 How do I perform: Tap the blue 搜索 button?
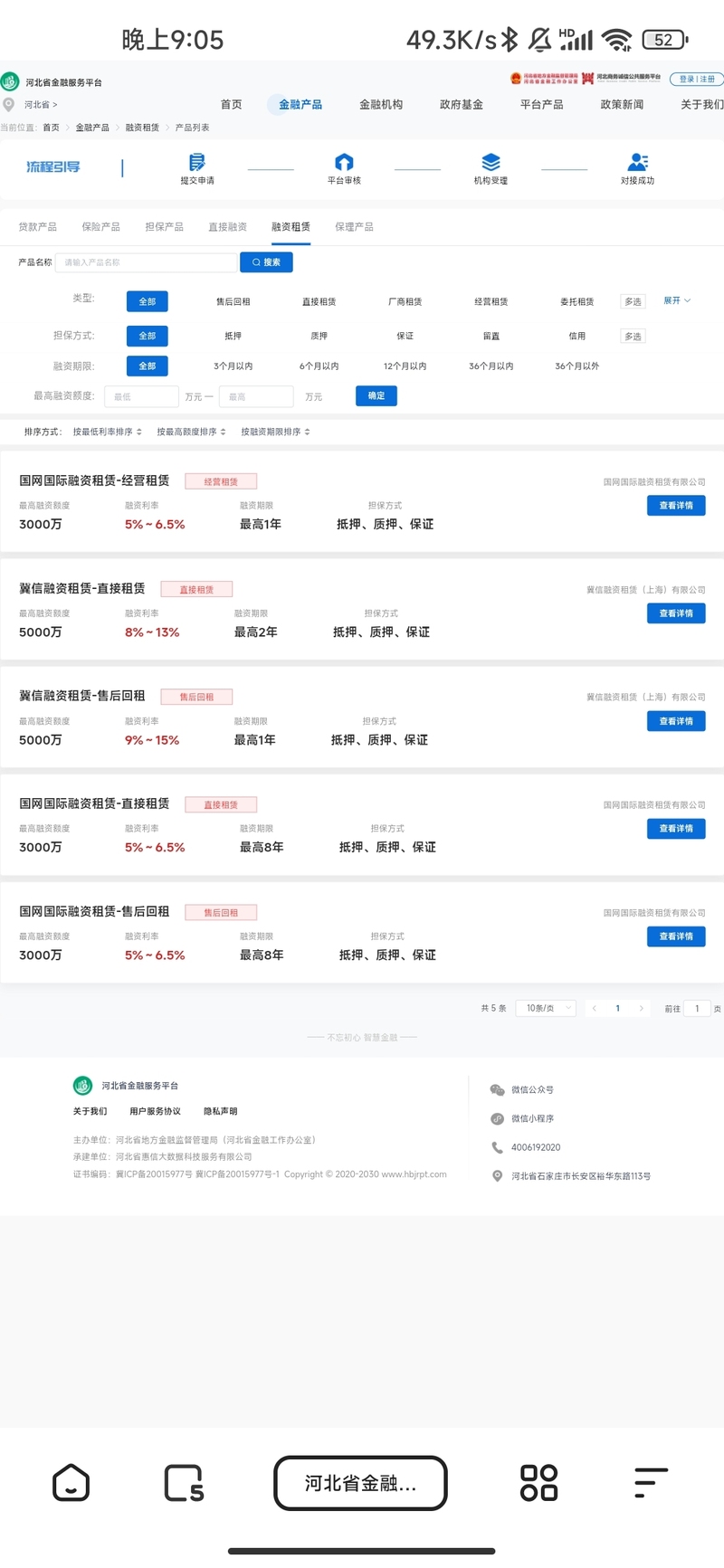coord(266,262)
